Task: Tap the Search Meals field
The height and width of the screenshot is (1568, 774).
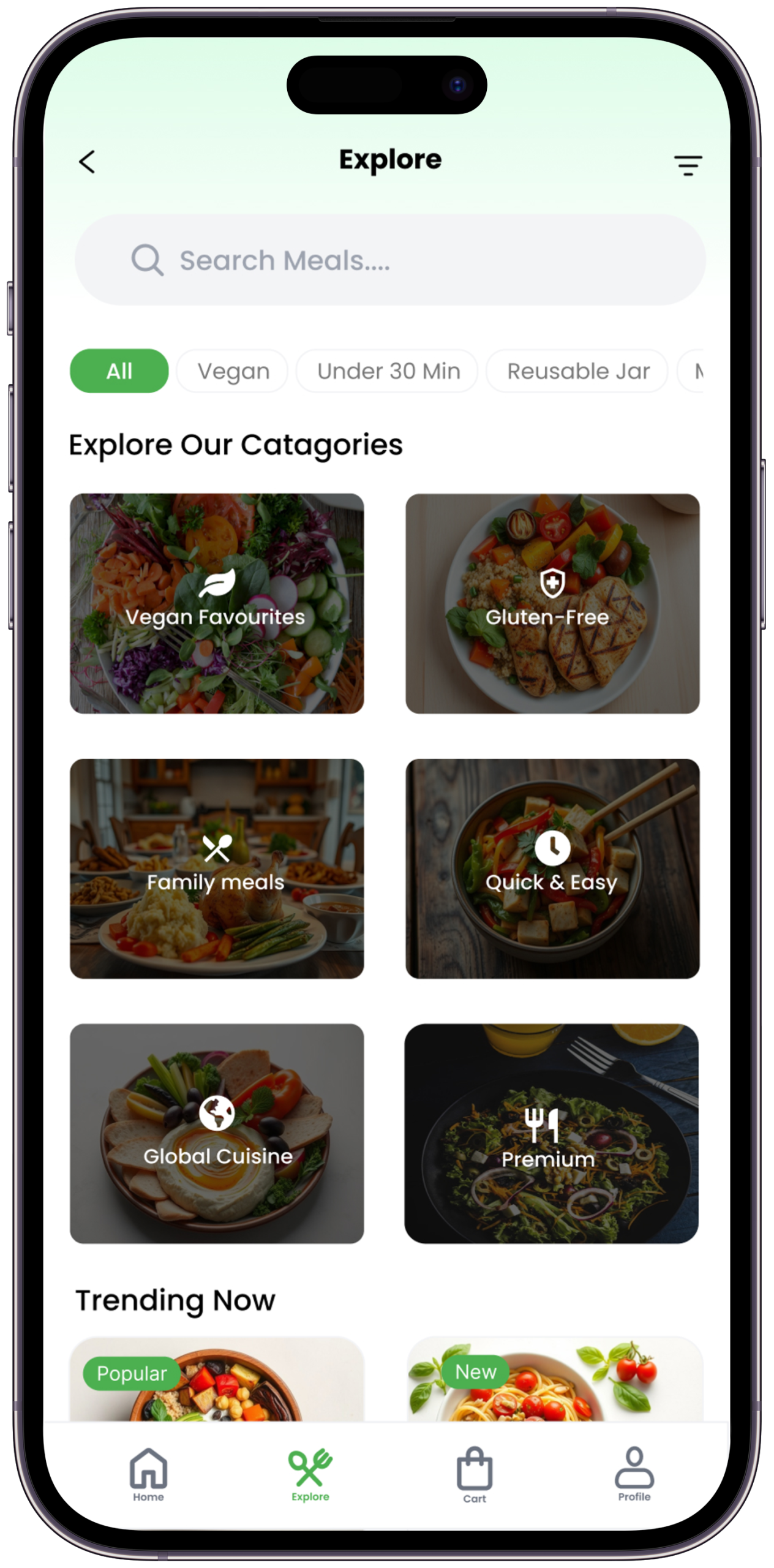Action: pos(389,260)
